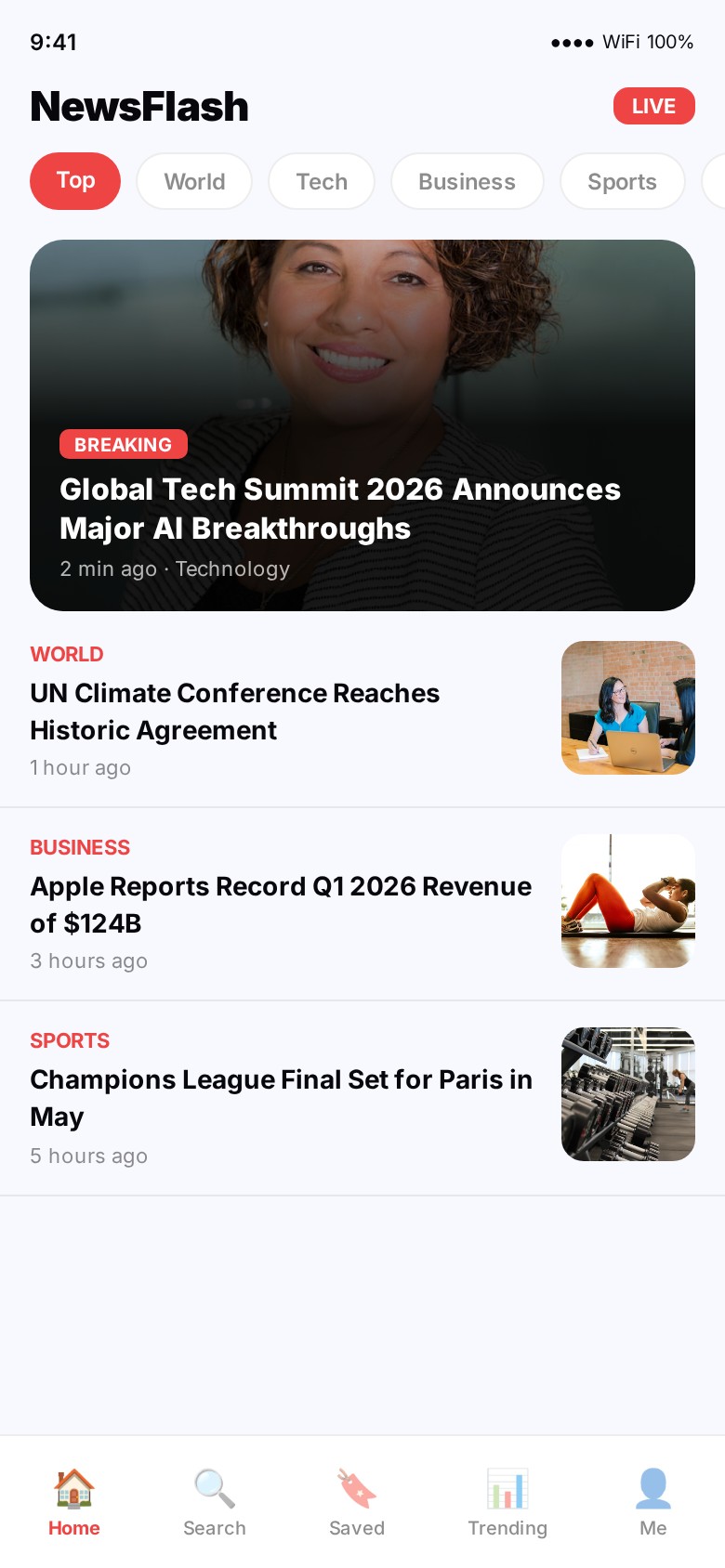Go to the Home tab
The width and height of the screenshot is (725, 1568).
[74, 1502]
